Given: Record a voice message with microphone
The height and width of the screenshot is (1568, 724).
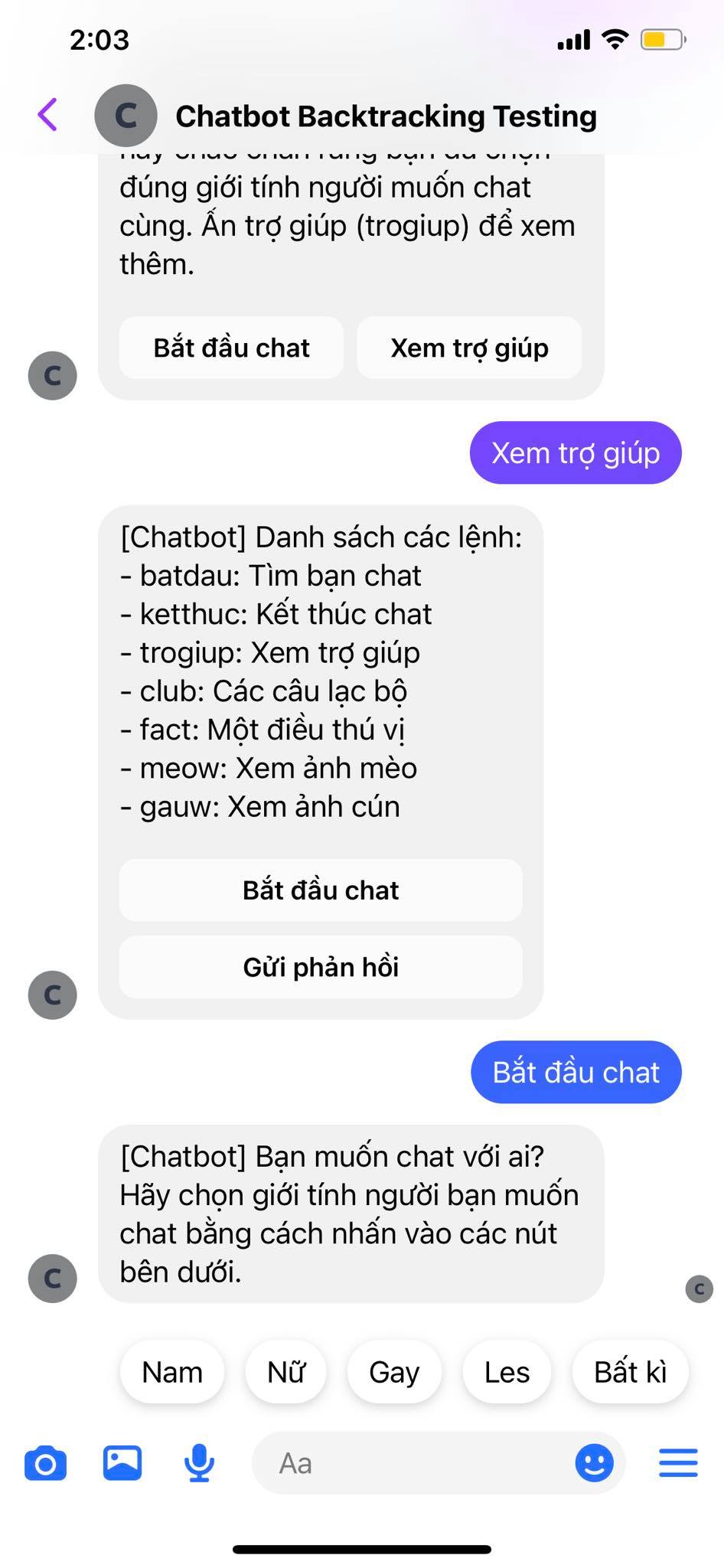Looking at the screenshot, I should point(200,1463).
